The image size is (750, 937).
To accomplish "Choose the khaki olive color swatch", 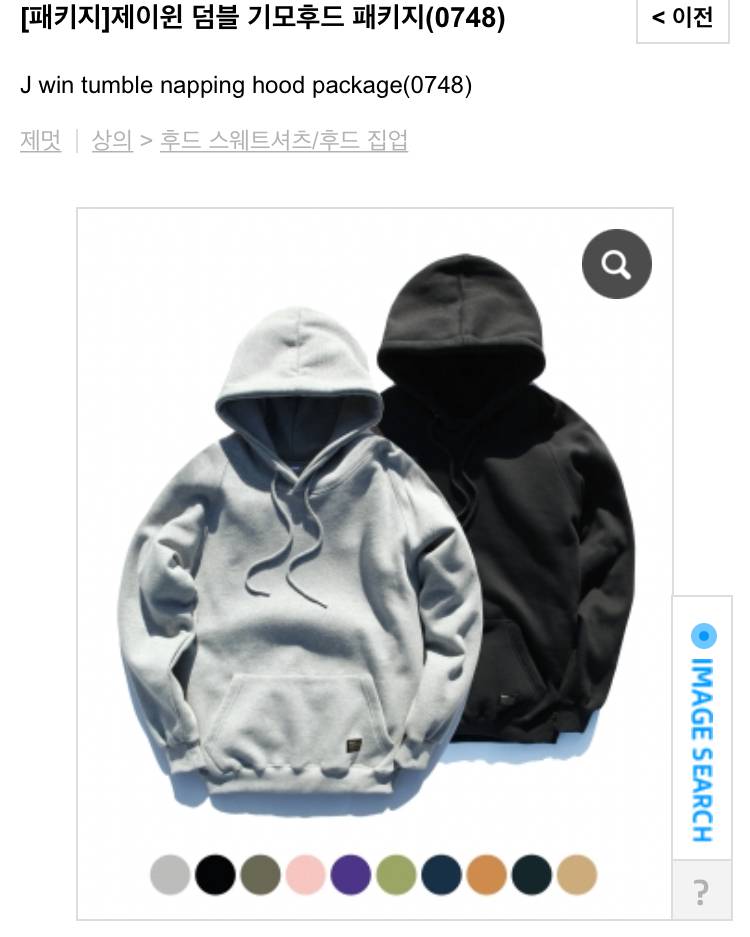I will click(x=260, y=875).
